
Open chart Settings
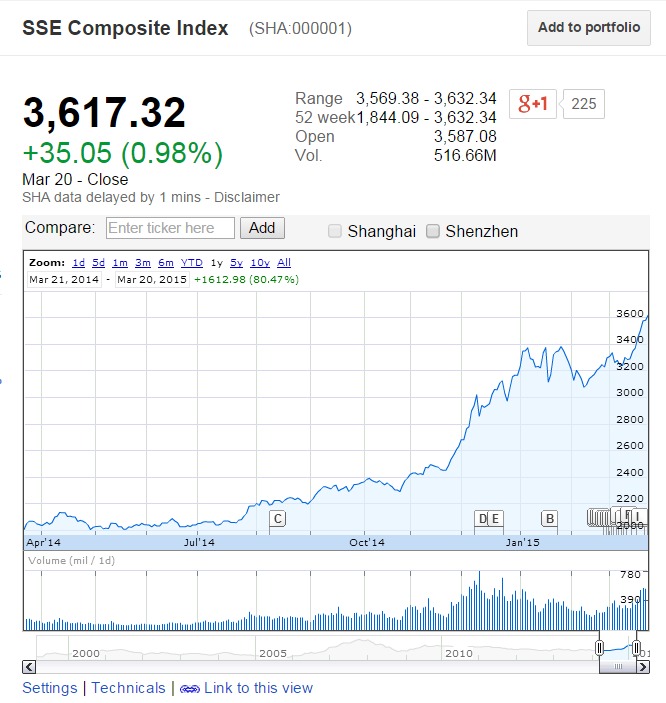click(x=49, y=688)
